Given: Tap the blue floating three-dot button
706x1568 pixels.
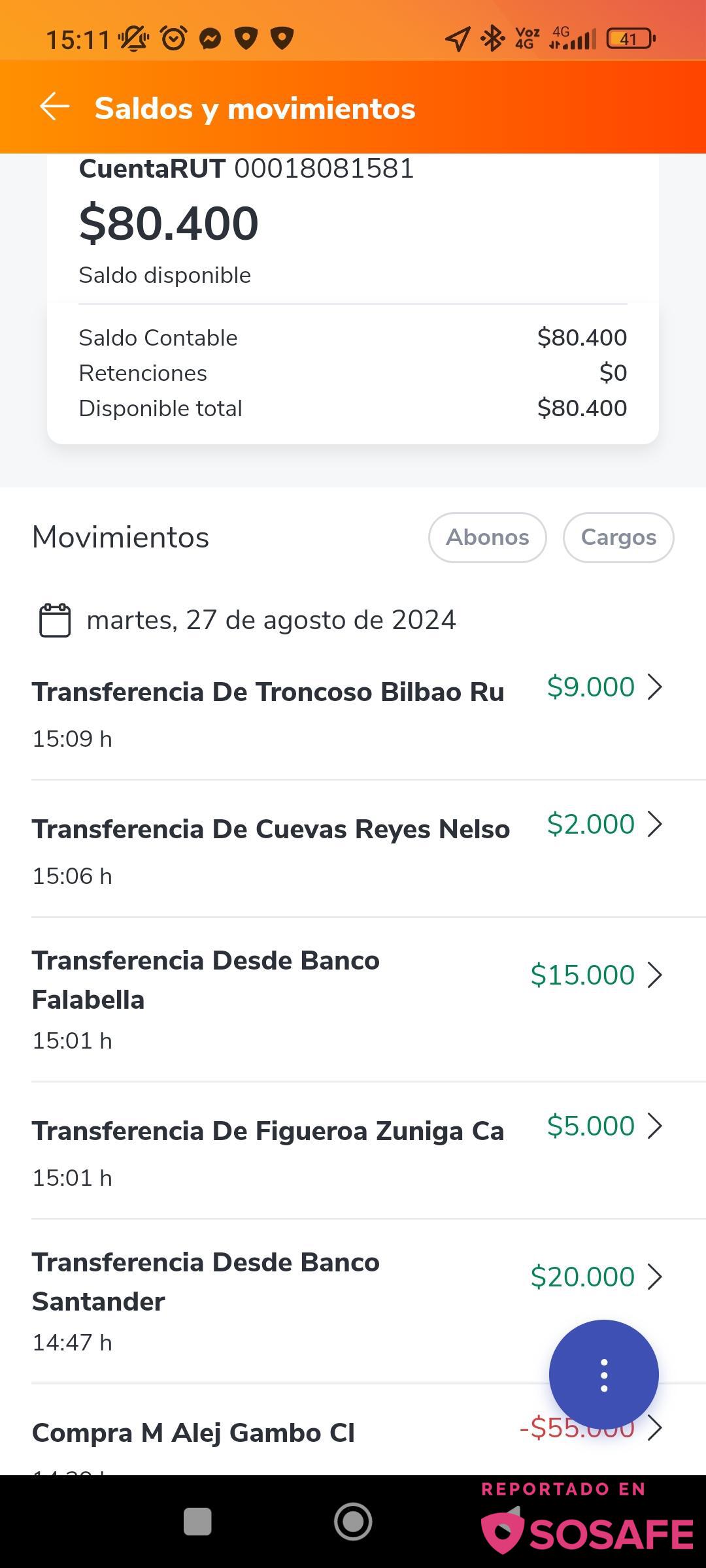Looking at the screenshot, I should point(604,1375).
